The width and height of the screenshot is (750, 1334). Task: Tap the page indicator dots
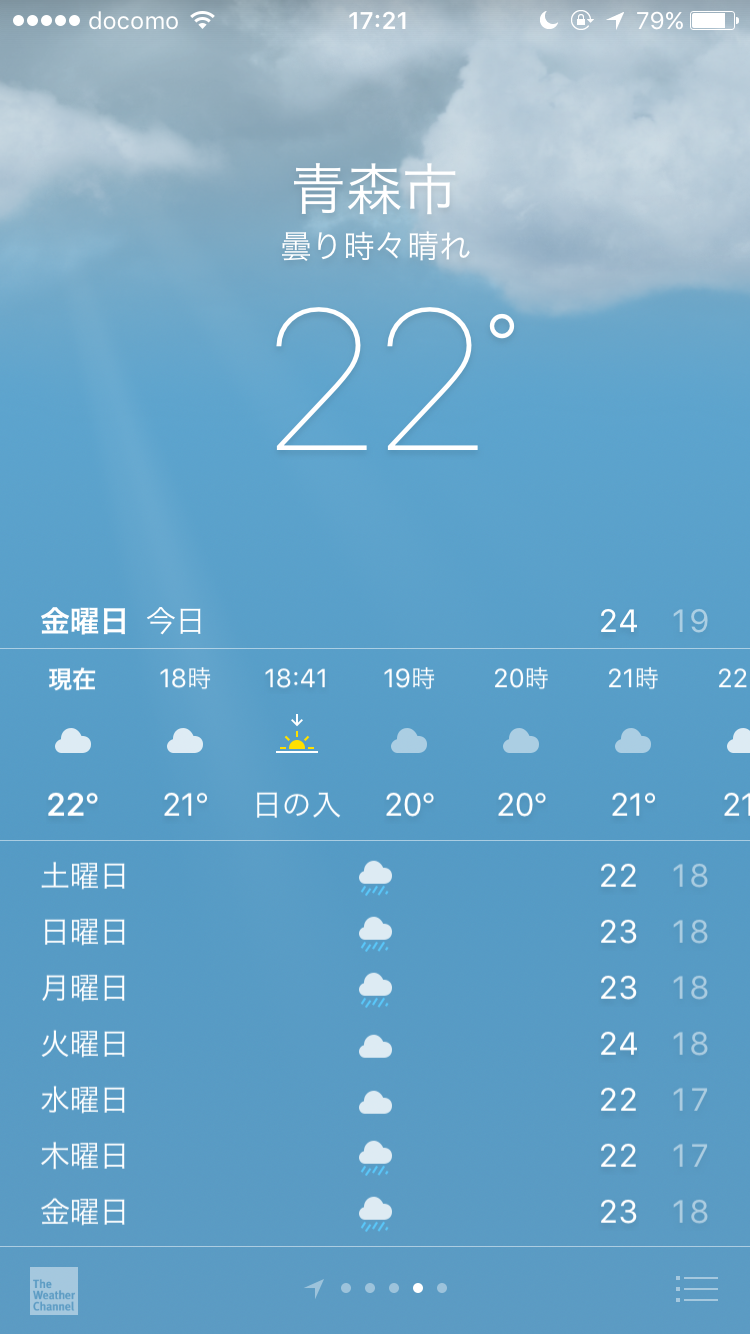(376, 1288)
